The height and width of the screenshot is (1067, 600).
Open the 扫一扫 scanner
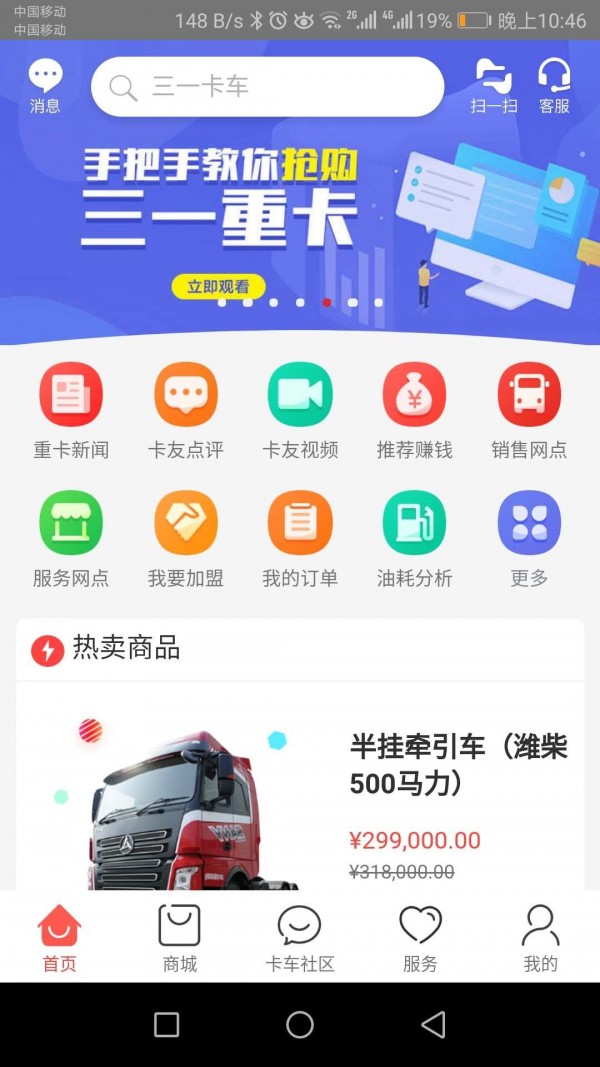coord(494,85)
